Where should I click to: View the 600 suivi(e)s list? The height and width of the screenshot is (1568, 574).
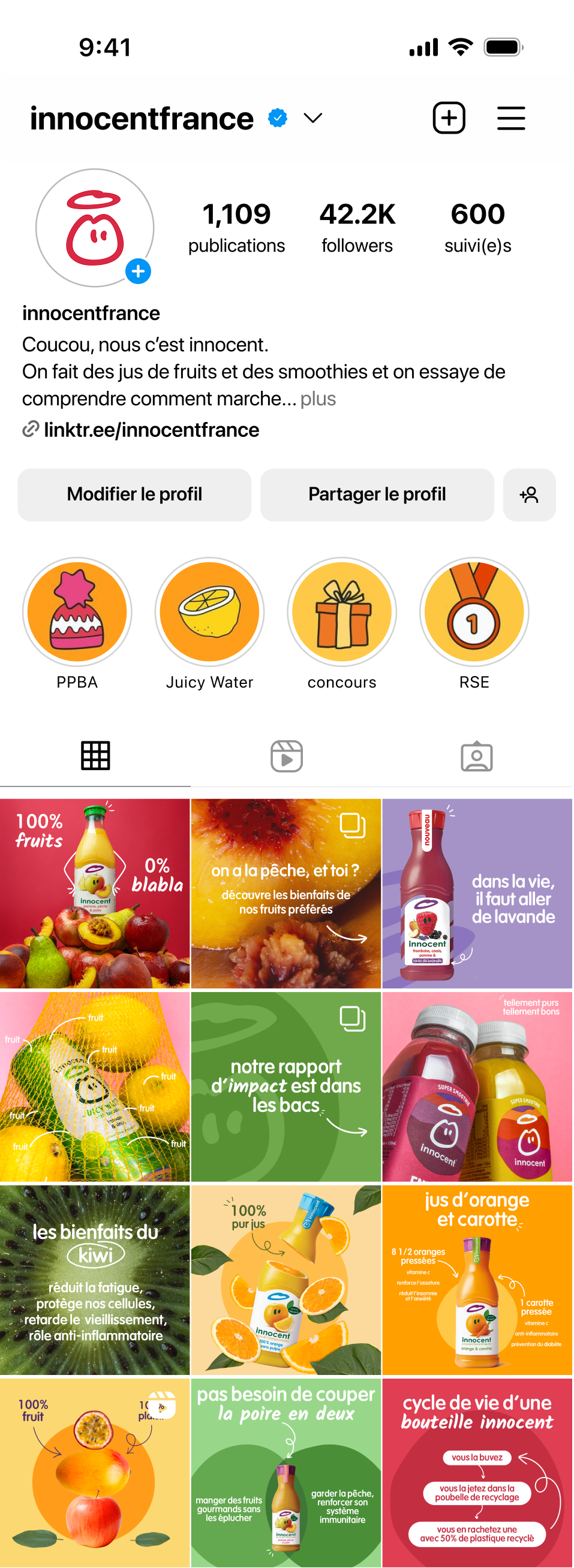click(x=477, y=228)
